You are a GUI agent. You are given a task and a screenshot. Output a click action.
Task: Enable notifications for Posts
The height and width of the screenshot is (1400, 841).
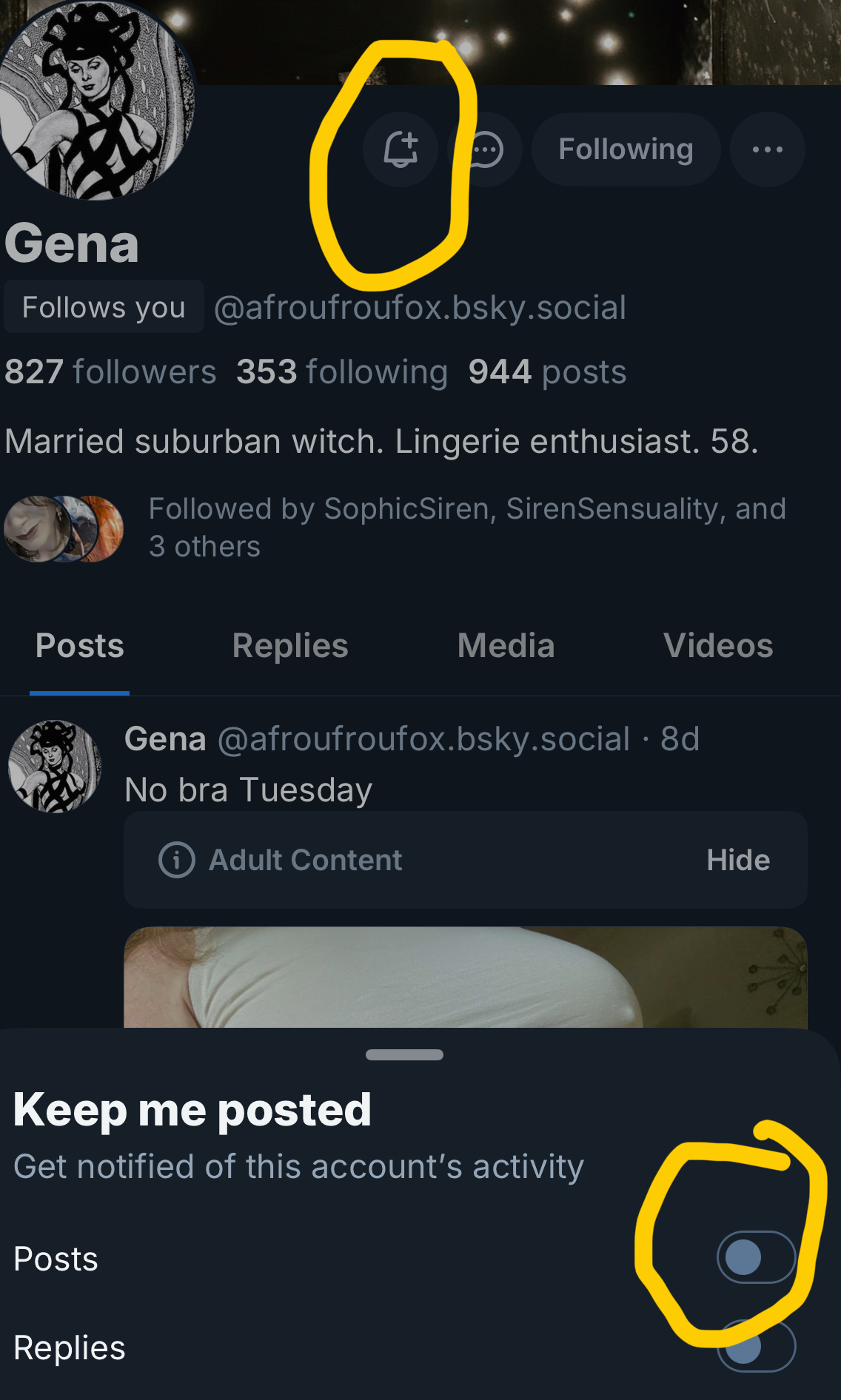pos(755,1256)
